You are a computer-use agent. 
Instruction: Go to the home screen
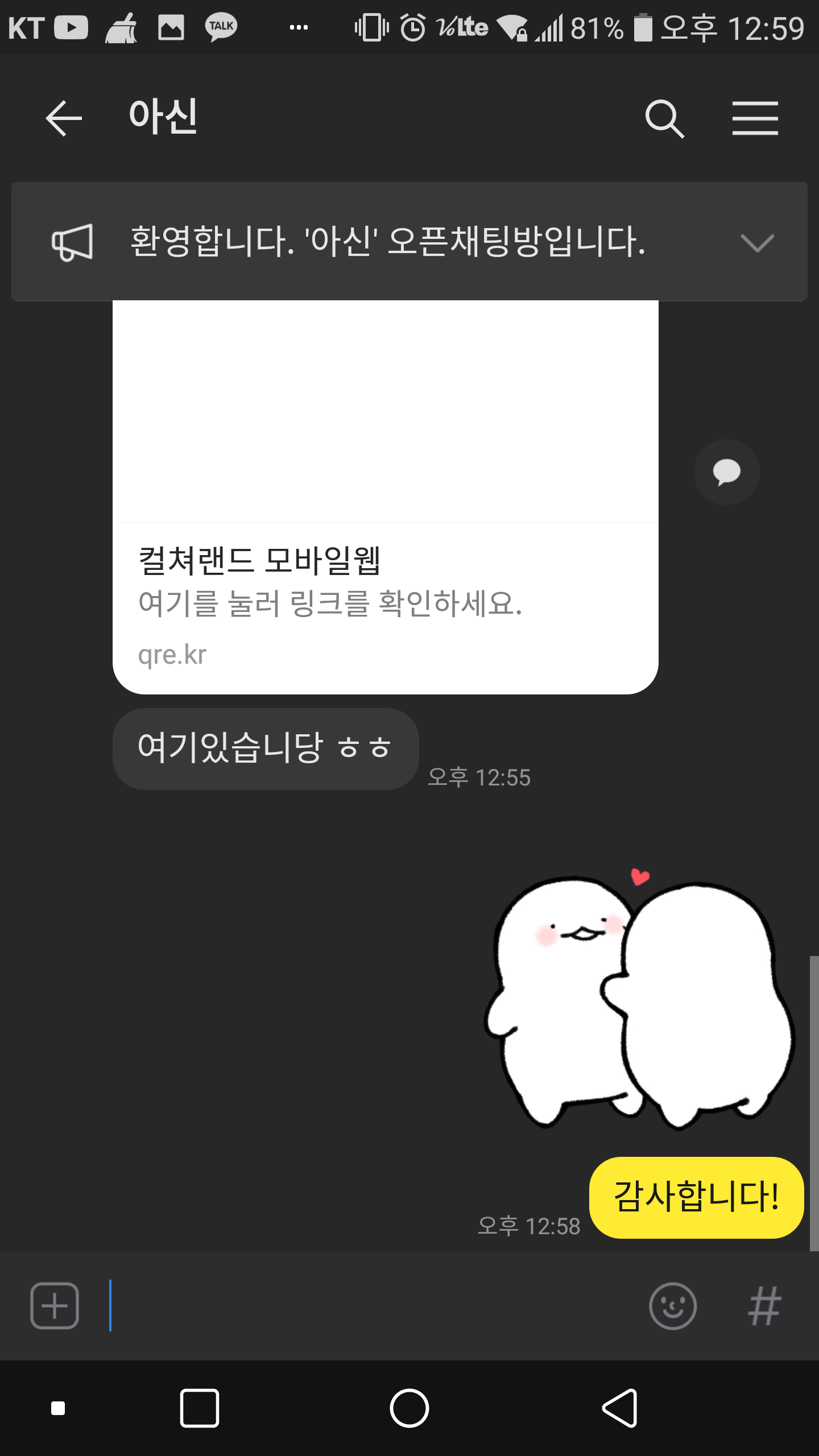click(409, 1408)
